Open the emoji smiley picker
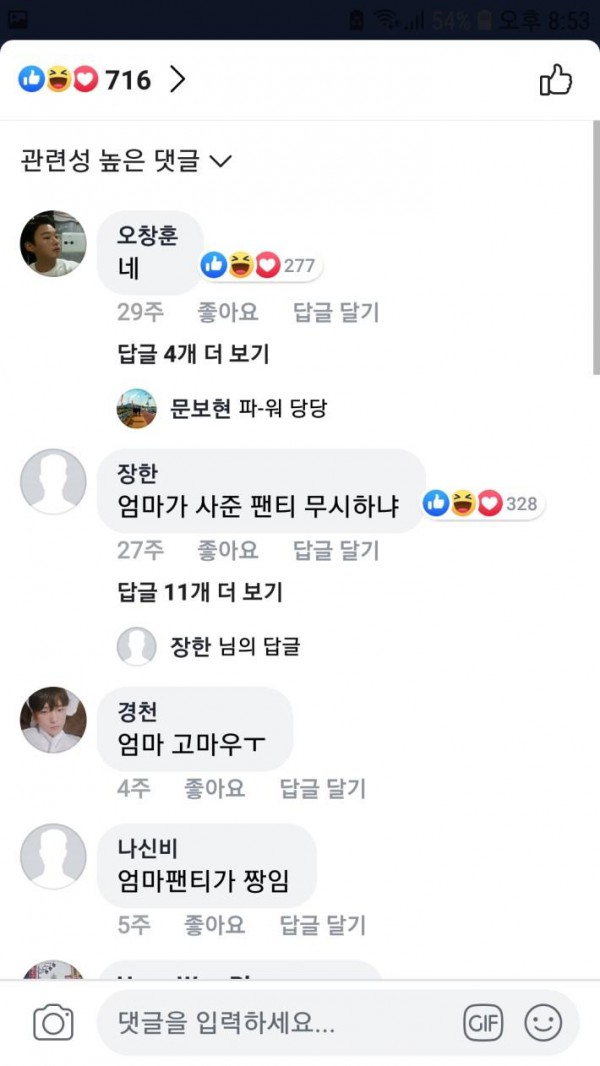600x1066 pixels. [543, 1022]
